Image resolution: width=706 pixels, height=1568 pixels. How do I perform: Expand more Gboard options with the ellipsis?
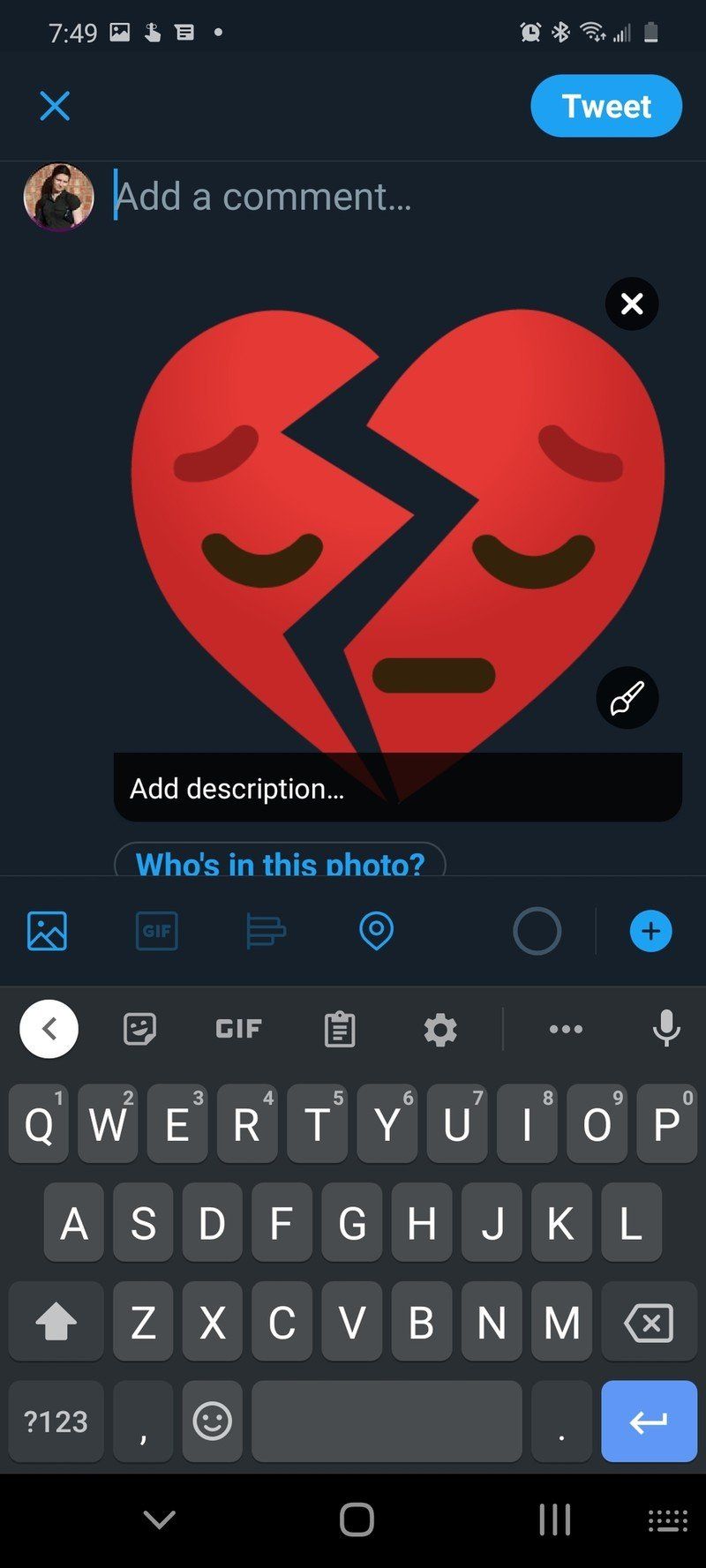click(565, 1029)
